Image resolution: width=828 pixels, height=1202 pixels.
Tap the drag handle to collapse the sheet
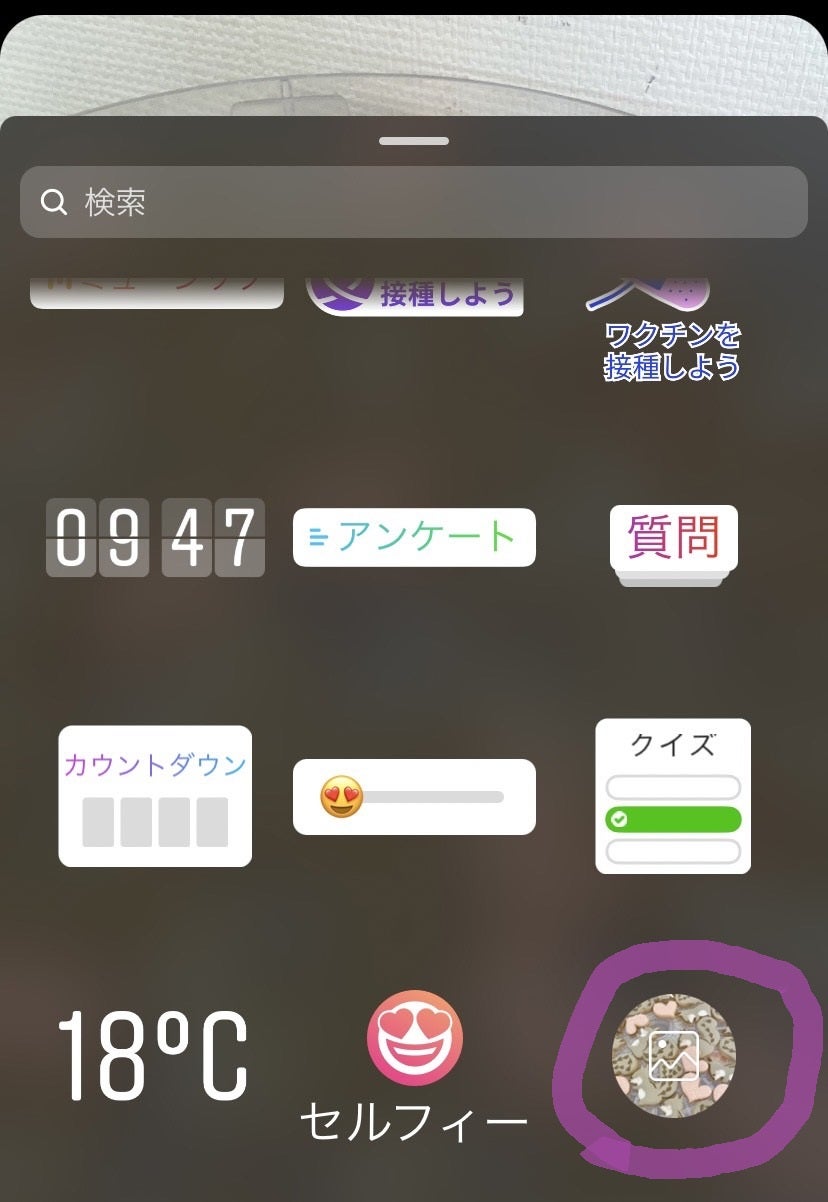414,140
